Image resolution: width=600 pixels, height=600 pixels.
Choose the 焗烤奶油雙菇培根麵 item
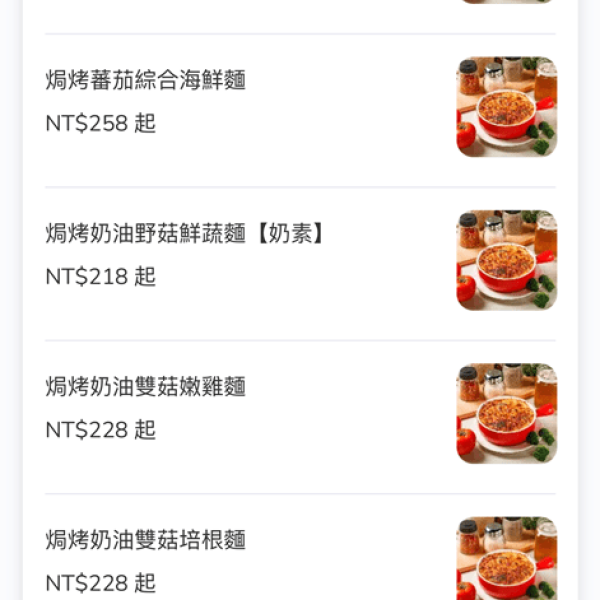coord(146,541)
